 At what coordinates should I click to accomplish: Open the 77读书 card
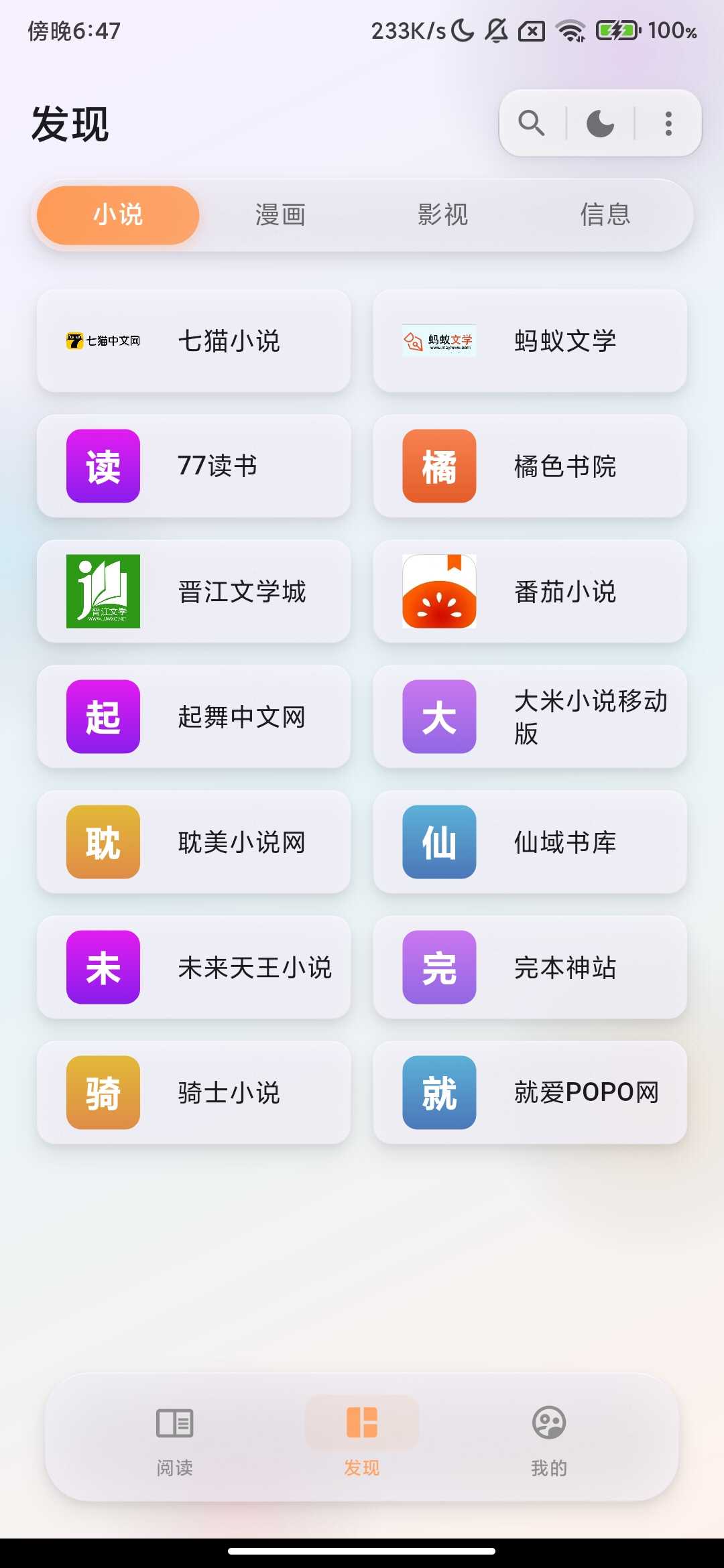tap(194, 466)
